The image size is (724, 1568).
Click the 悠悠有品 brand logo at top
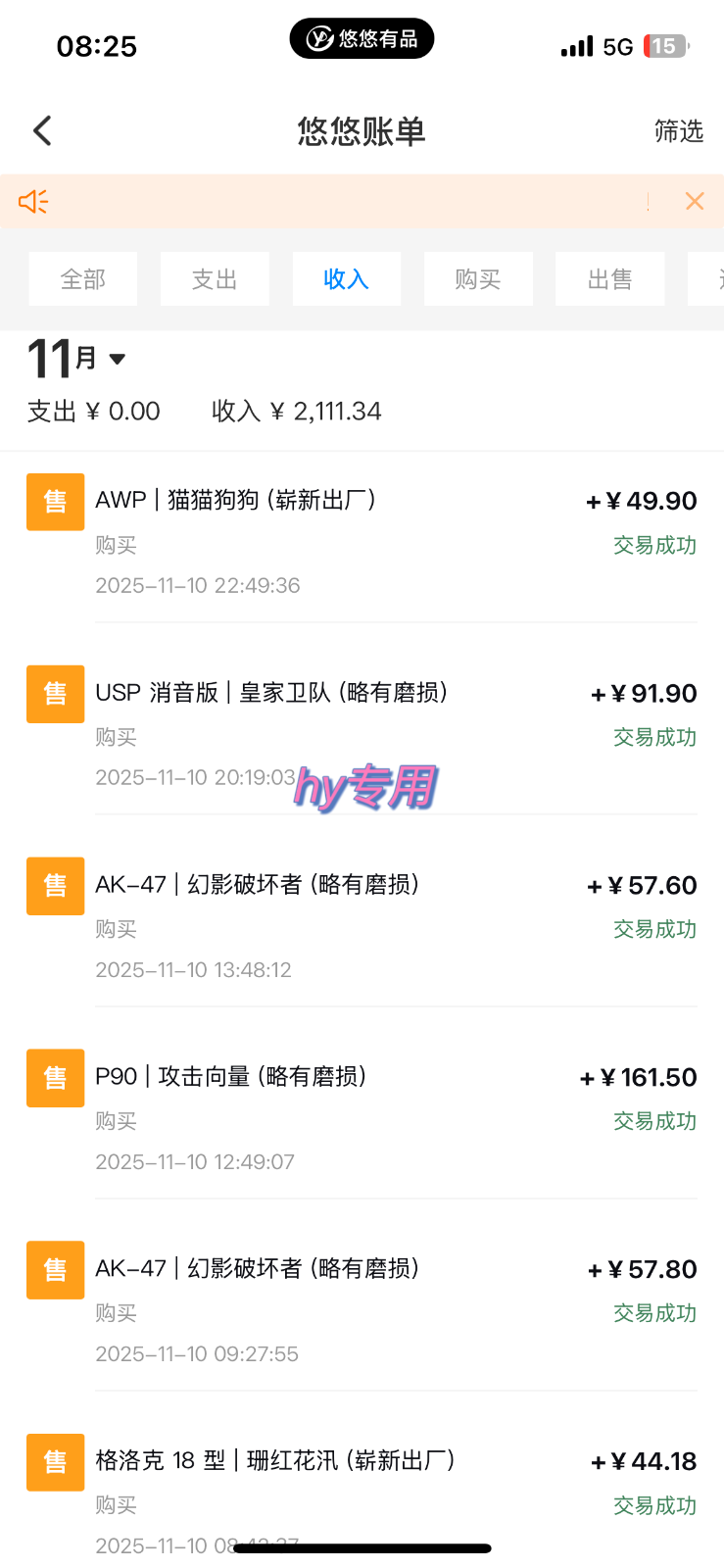[x=362, y=38]
